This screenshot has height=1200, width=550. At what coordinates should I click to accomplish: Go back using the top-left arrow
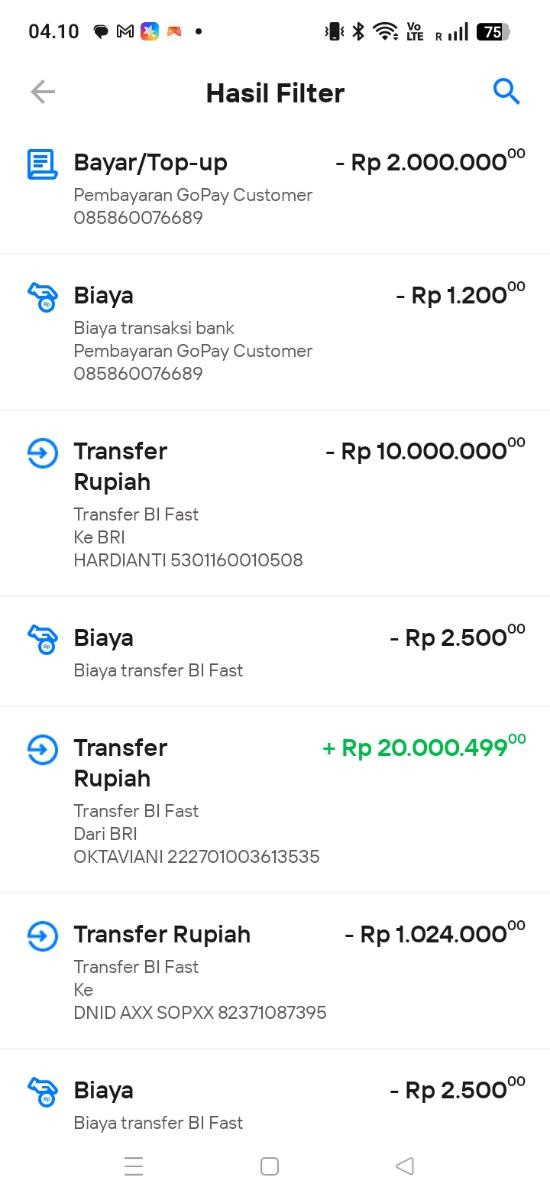pyautogui.click(x=42, y=92)
